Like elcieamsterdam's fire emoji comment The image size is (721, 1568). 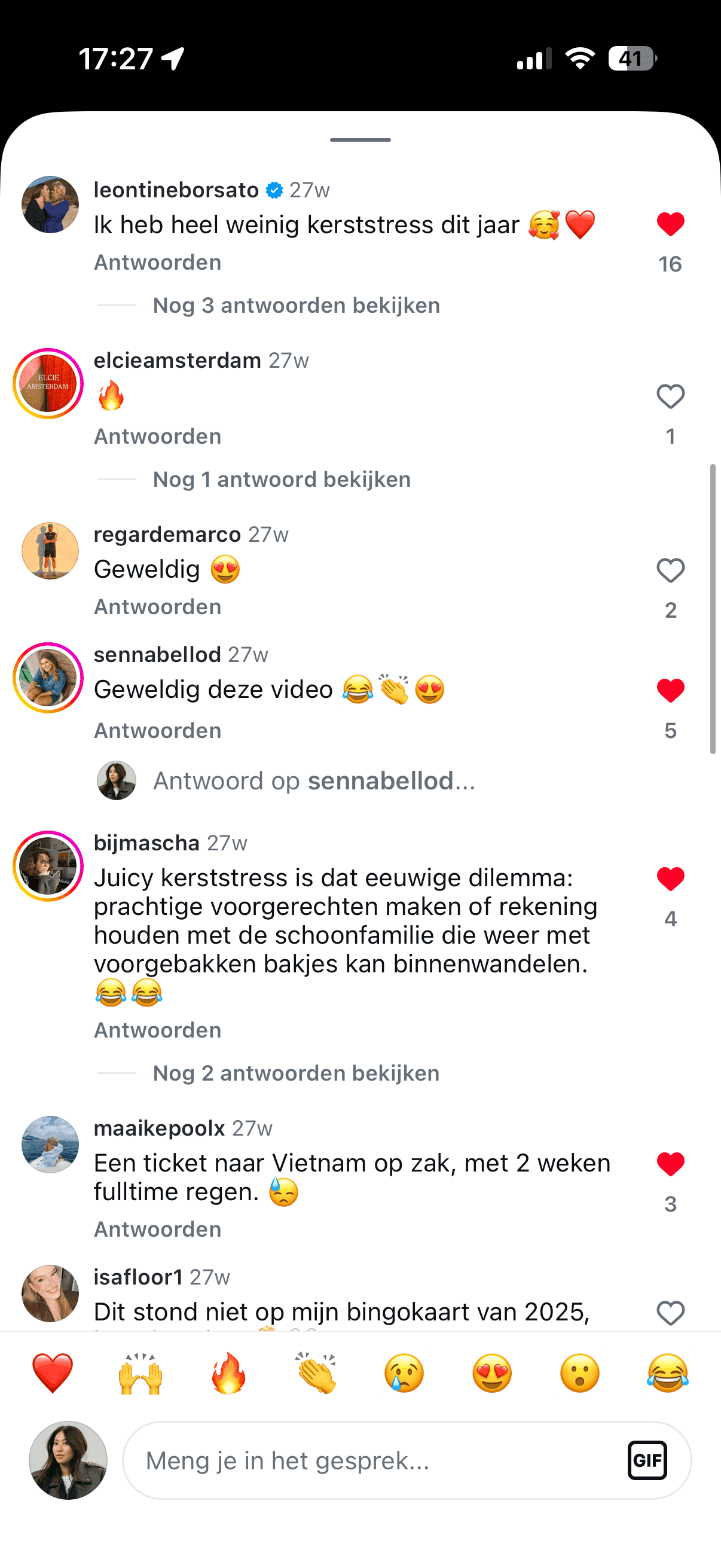[x=671, y=397]
